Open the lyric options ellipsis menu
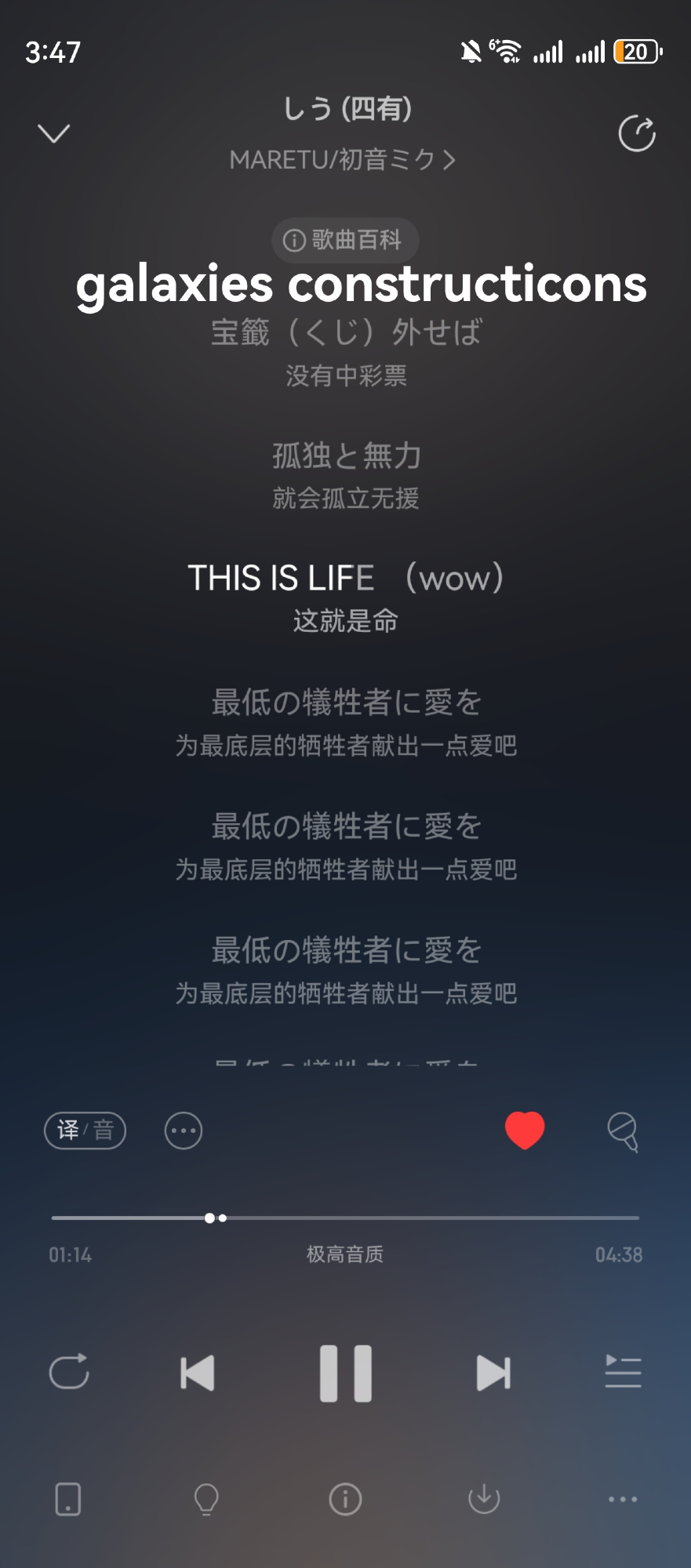Image resolution: width=691 pixels, height=1568 pixels. pos(184,1131)
